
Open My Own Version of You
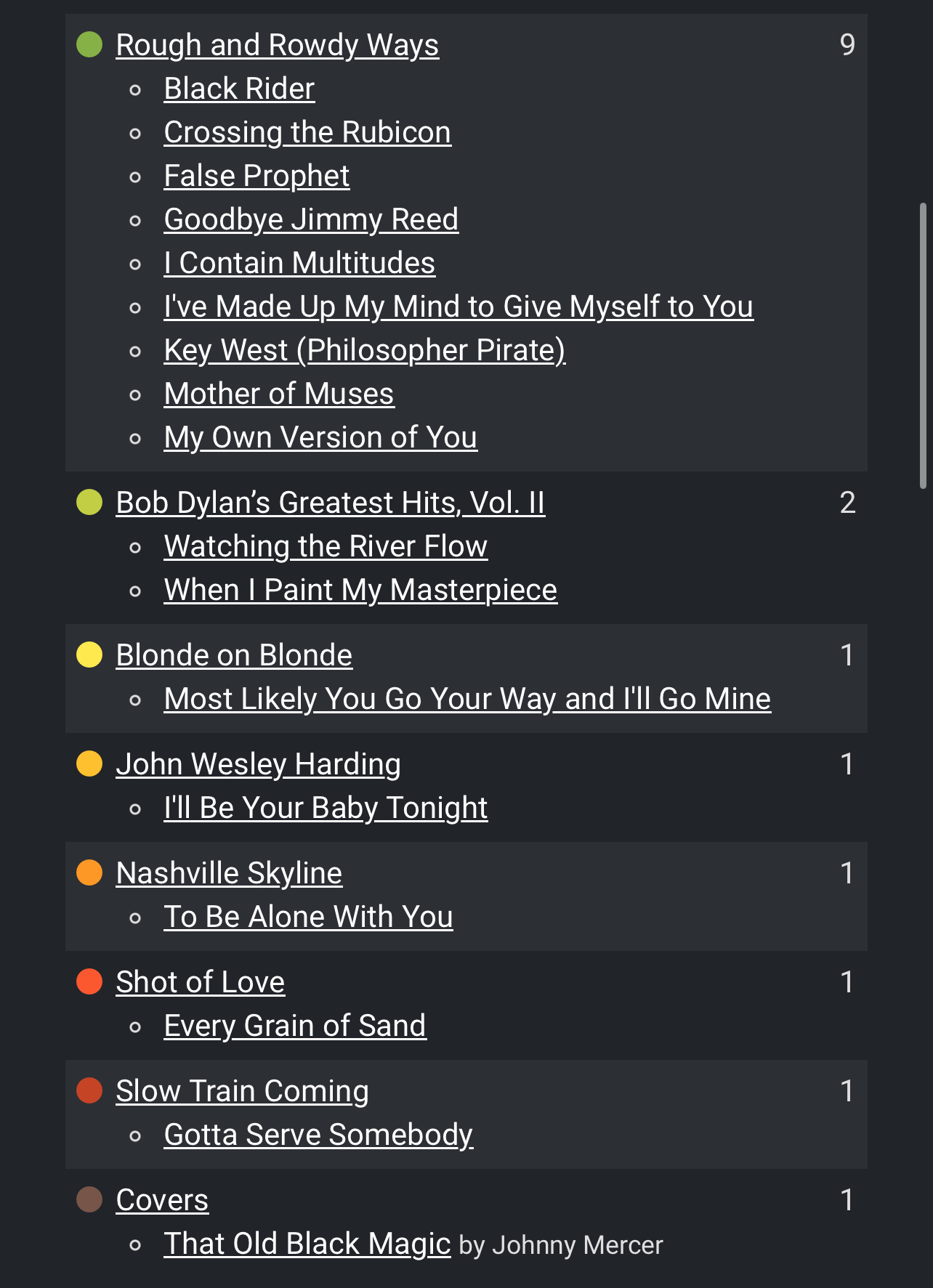(x=320, y=437)
